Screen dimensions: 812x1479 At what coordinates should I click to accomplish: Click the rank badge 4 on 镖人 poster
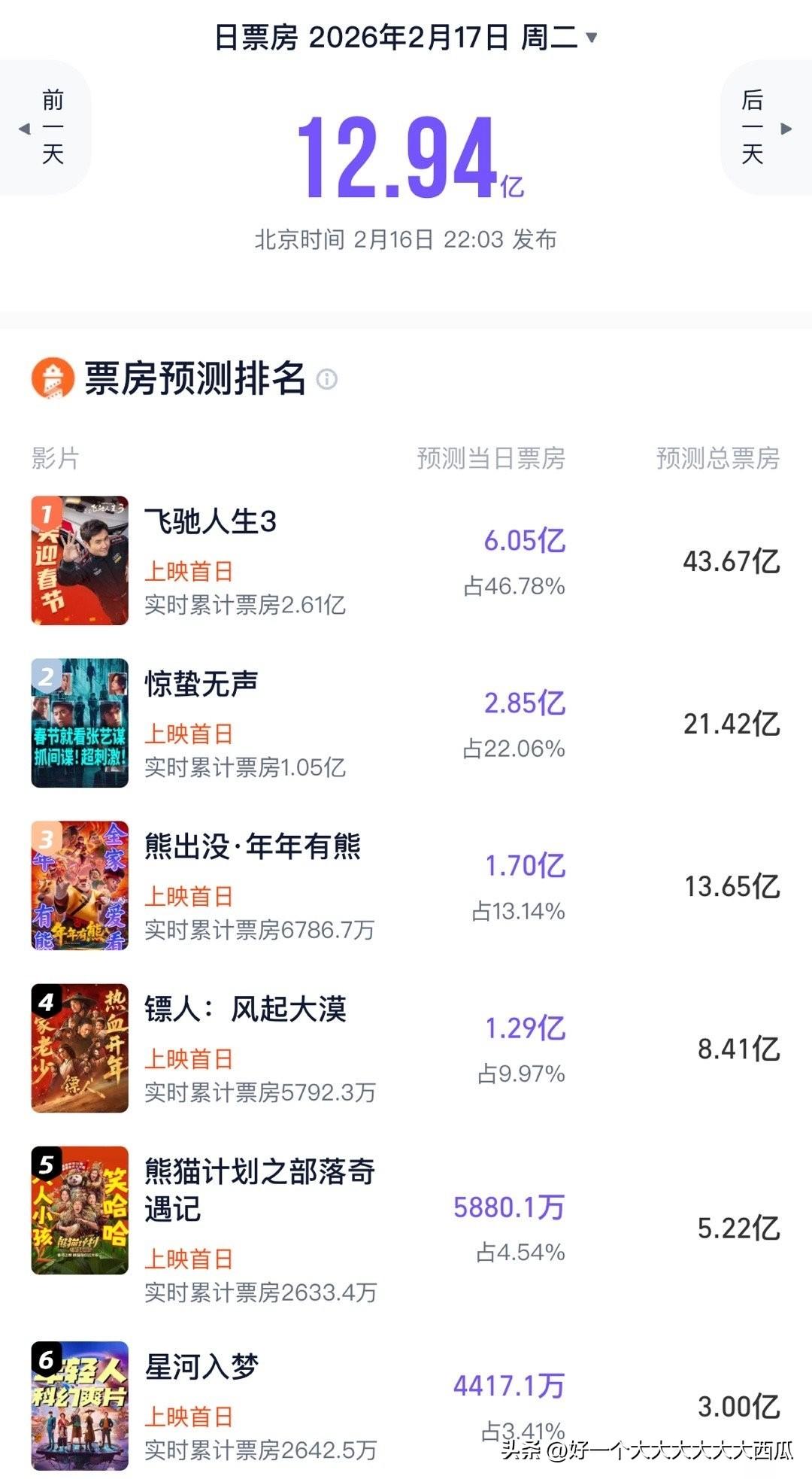click(x=47, y=1001)
